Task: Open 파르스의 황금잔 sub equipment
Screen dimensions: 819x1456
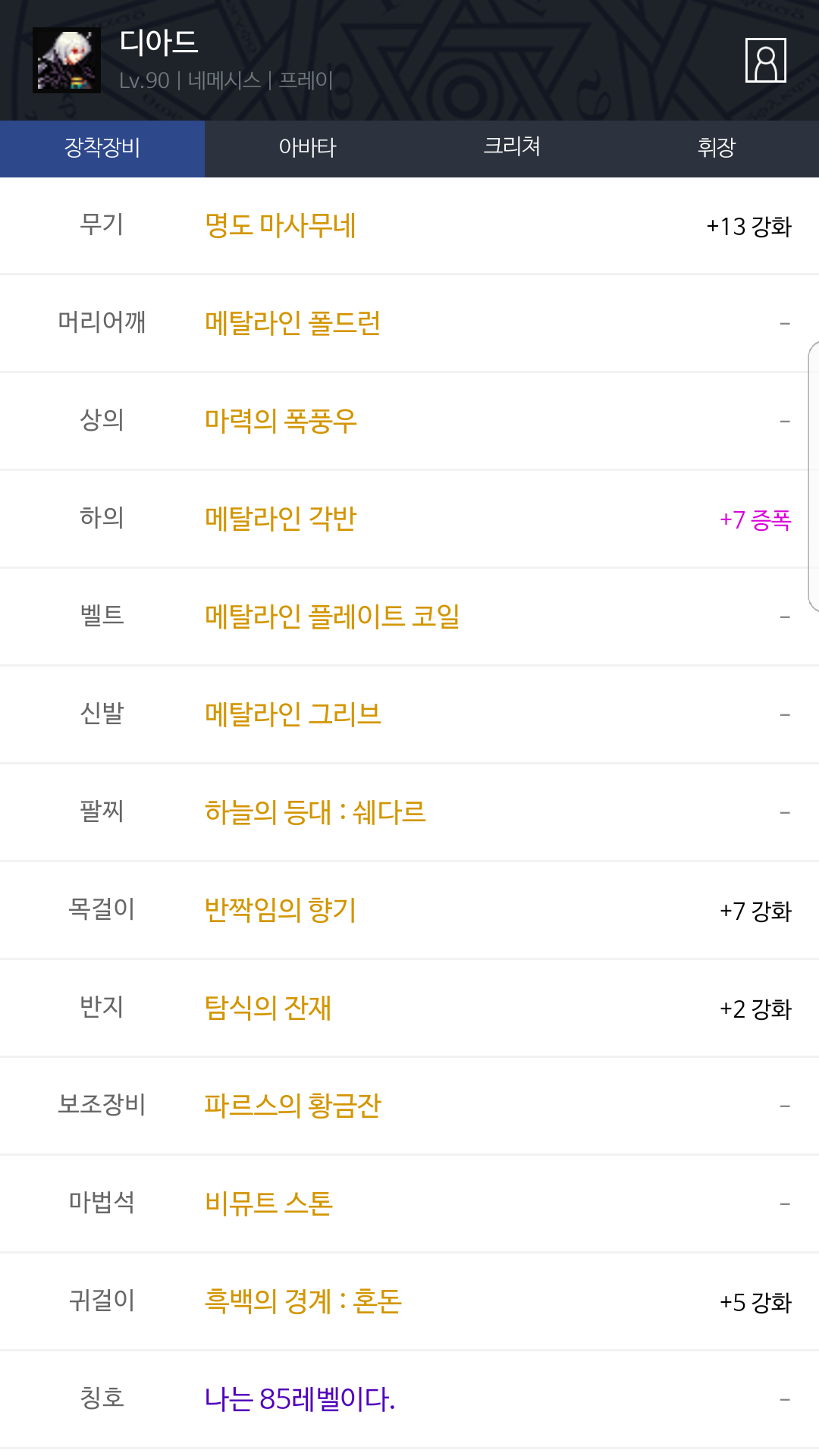Action: pos(293,1106)
